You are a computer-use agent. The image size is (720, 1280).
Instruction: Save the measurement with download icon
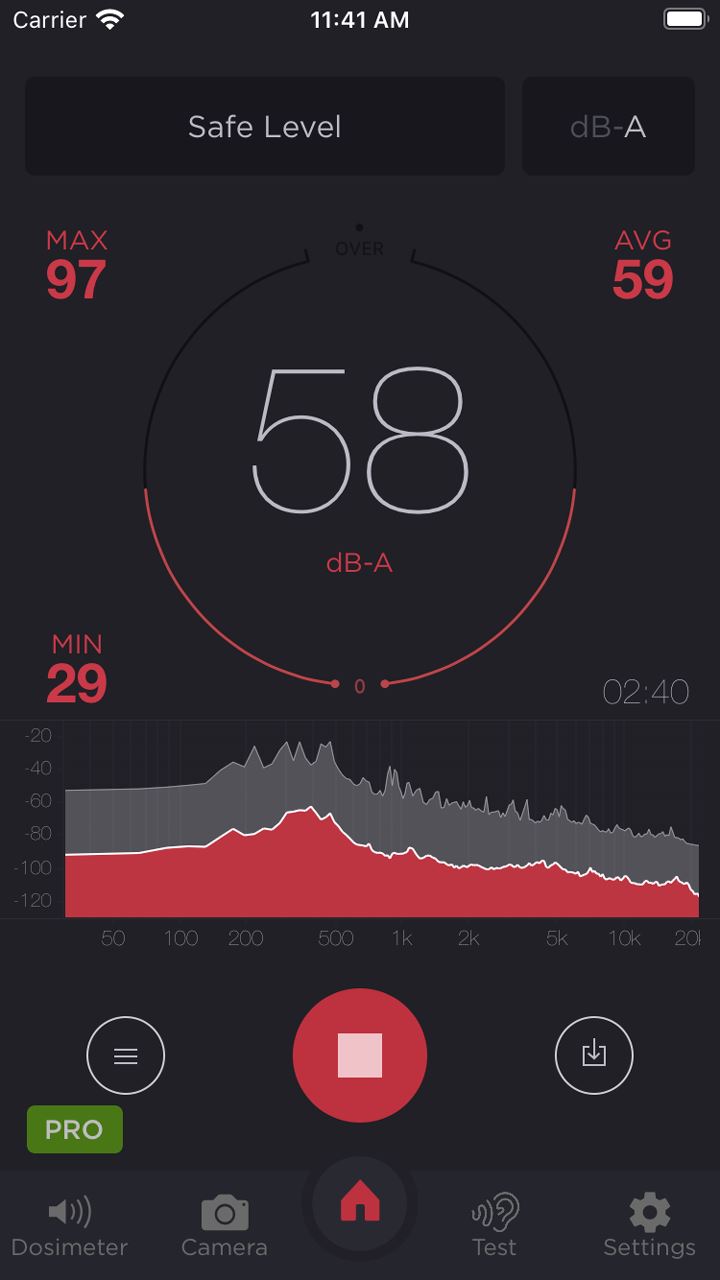[x=594, y=1055]
